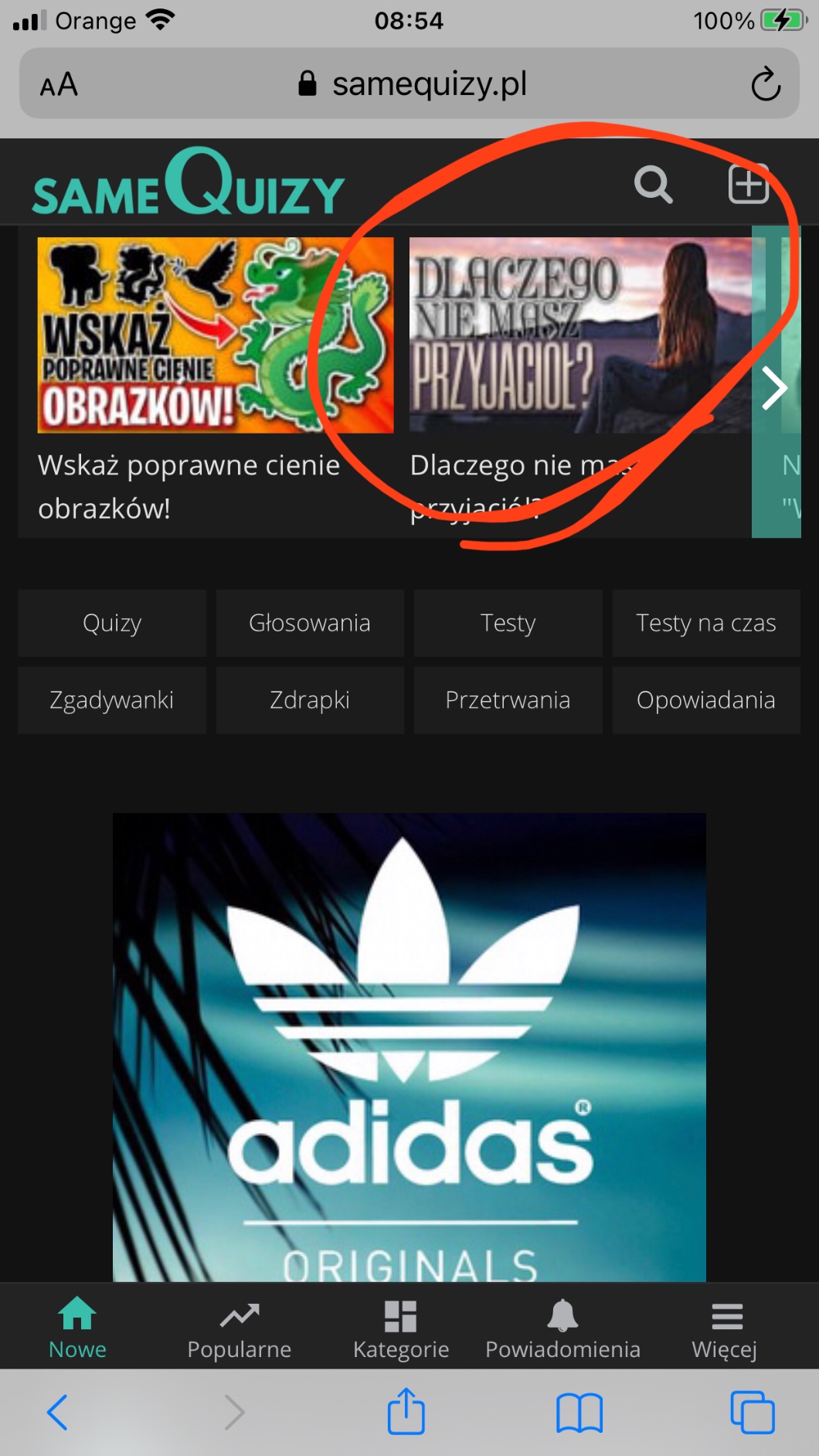Open quiz Dlaczego nie masz przyjaciół
This screenshot has height=1456, width=819.
(579, 335)
